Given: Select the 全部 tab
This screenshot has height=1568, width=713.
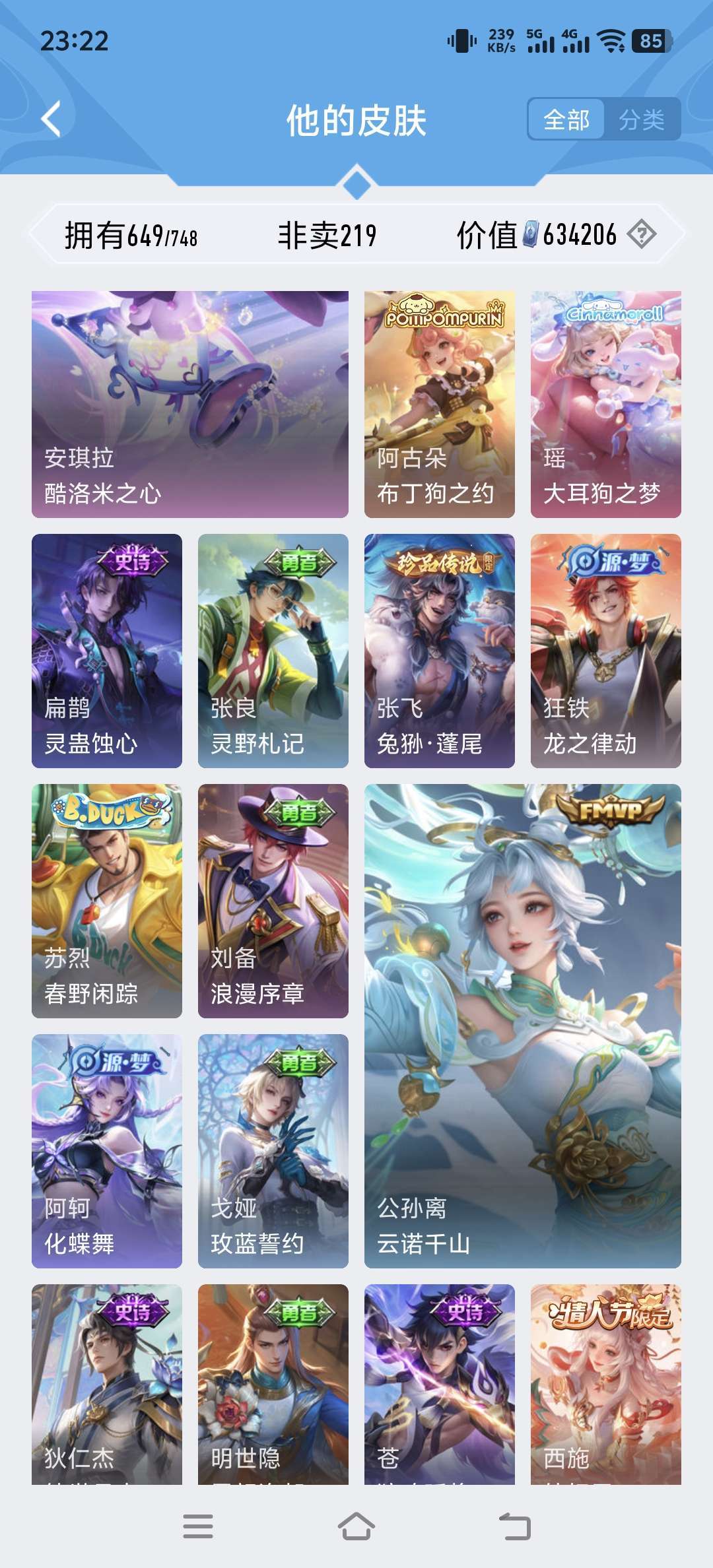Looking at the screenshot, I should (566, 119).
